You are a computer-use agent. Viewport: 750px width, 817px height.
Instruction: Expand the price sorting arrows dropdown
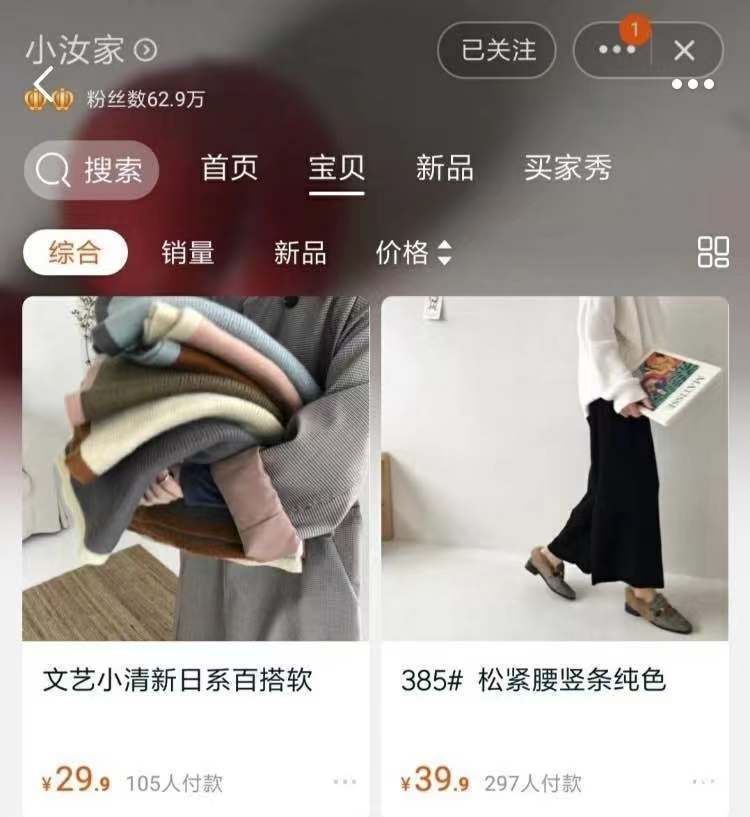442,254
